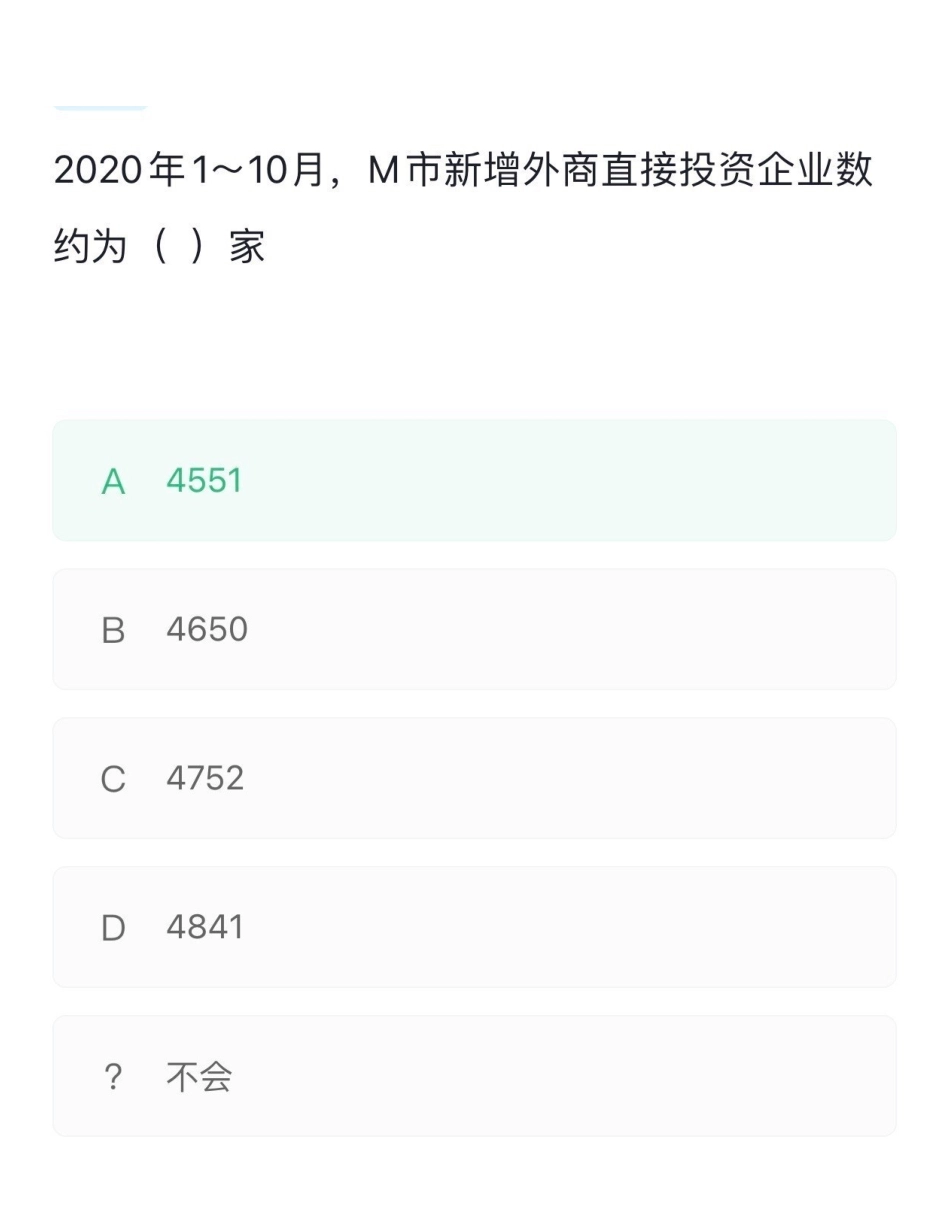Choose the 不会 (don't know) option
The width and height of the screenshot is (950, 1230).
[x=473, y=1075]
